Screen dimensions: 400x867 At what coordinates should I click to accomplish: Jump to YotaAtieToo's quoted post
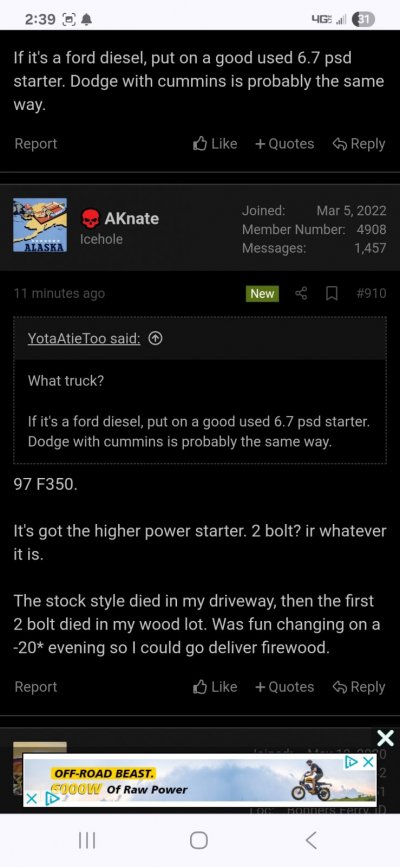[x=156, y=338]
